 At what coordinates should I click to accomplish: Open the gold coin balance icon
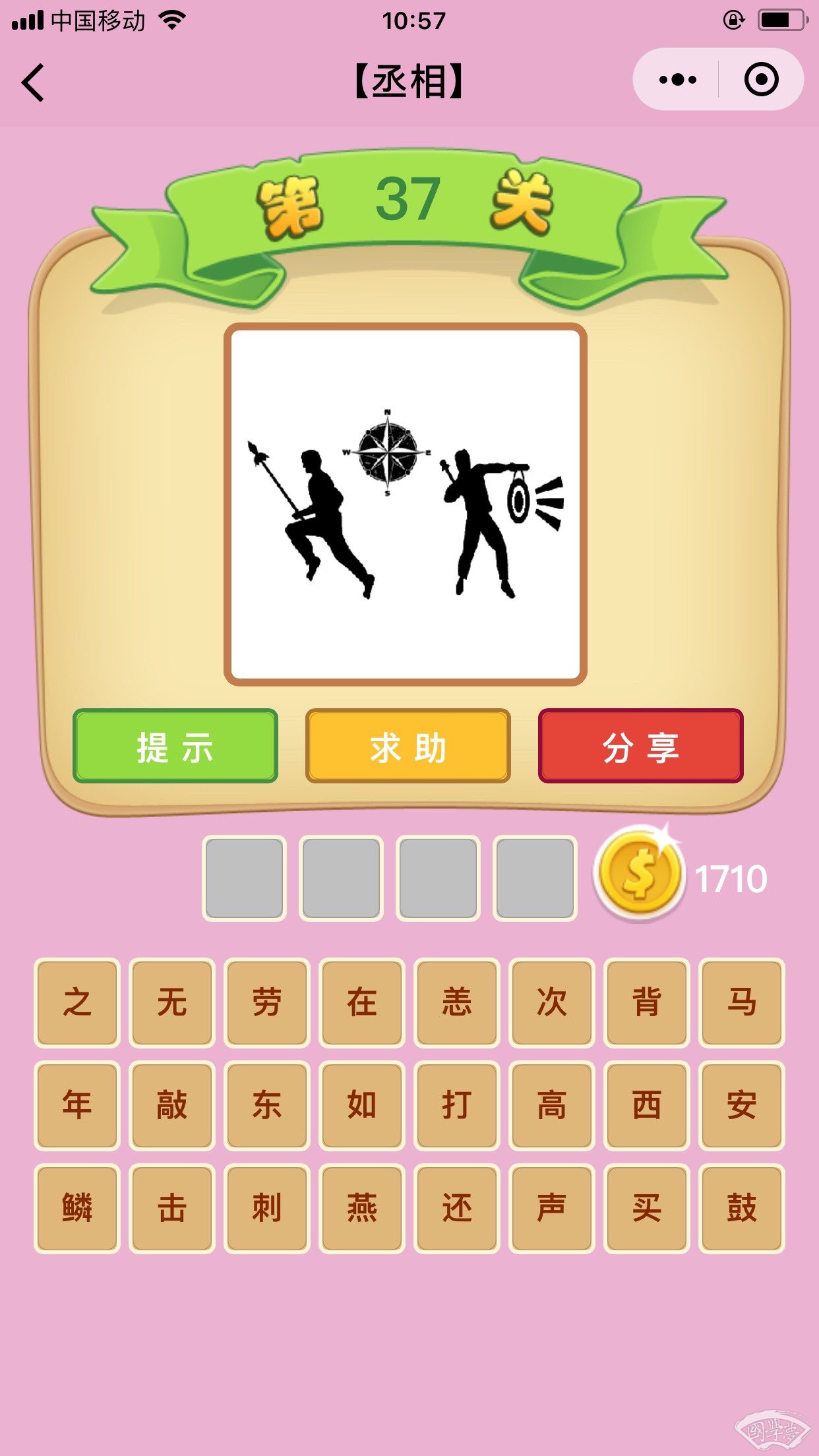pyautogui.click(x=639, y=874)
